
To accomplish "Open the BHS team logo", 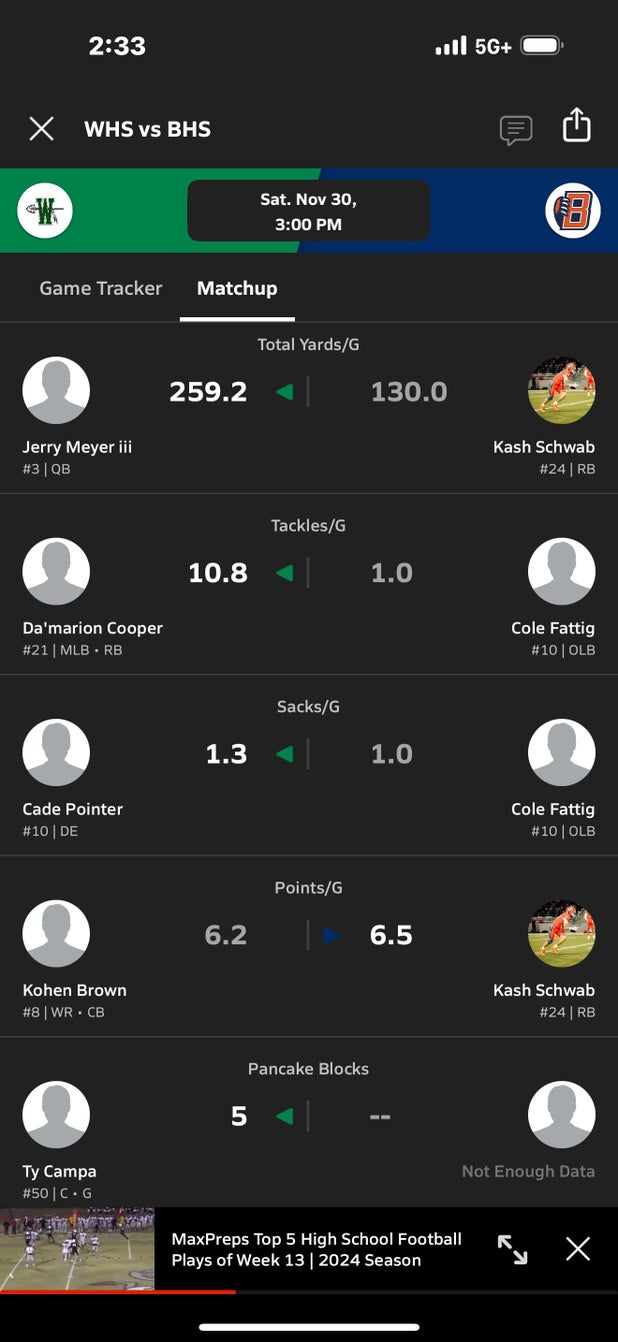I will pos(573,211).
